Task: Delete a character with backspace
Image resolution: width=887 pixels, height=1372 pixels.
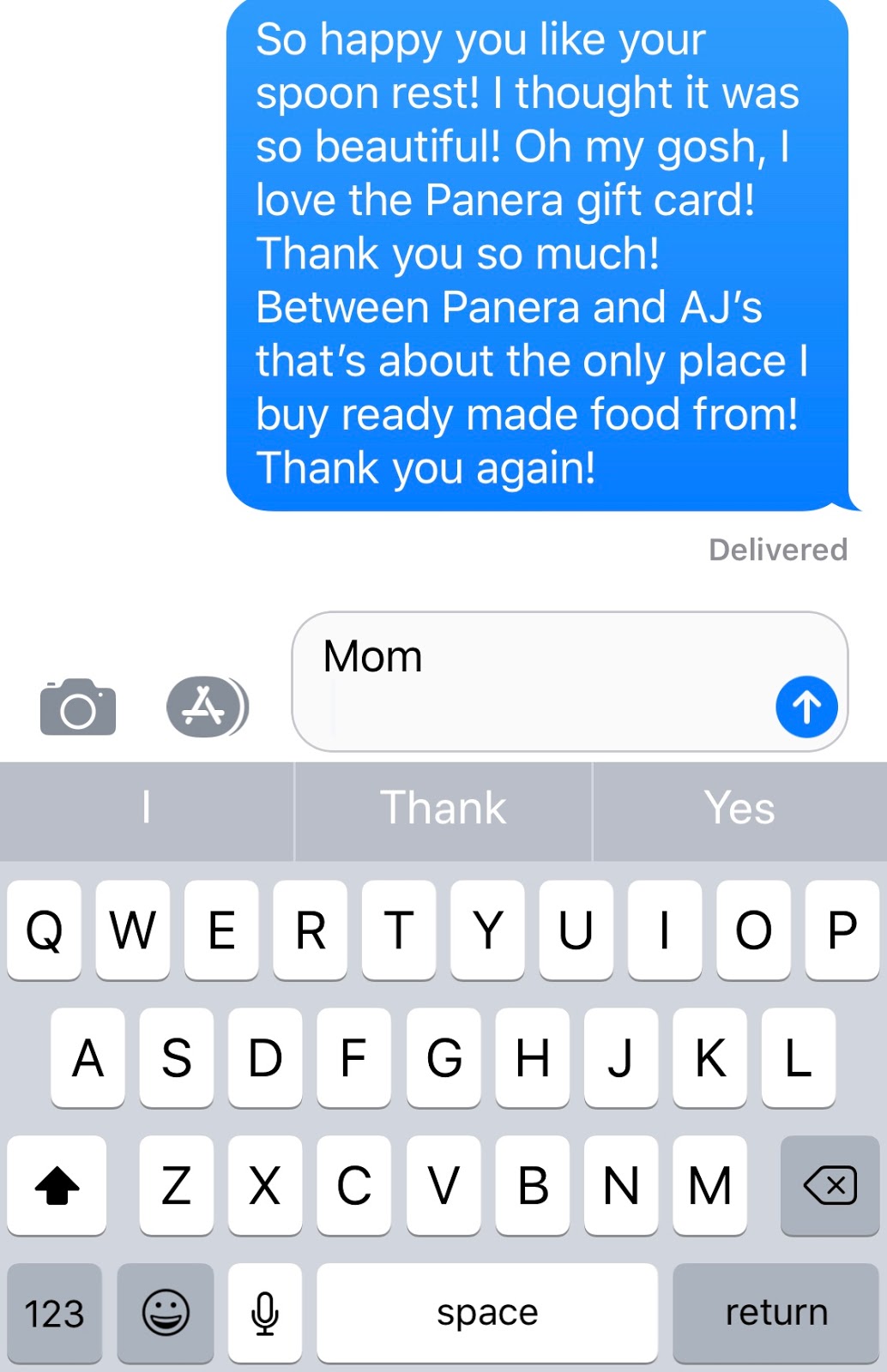Action: pos(830,1186)
